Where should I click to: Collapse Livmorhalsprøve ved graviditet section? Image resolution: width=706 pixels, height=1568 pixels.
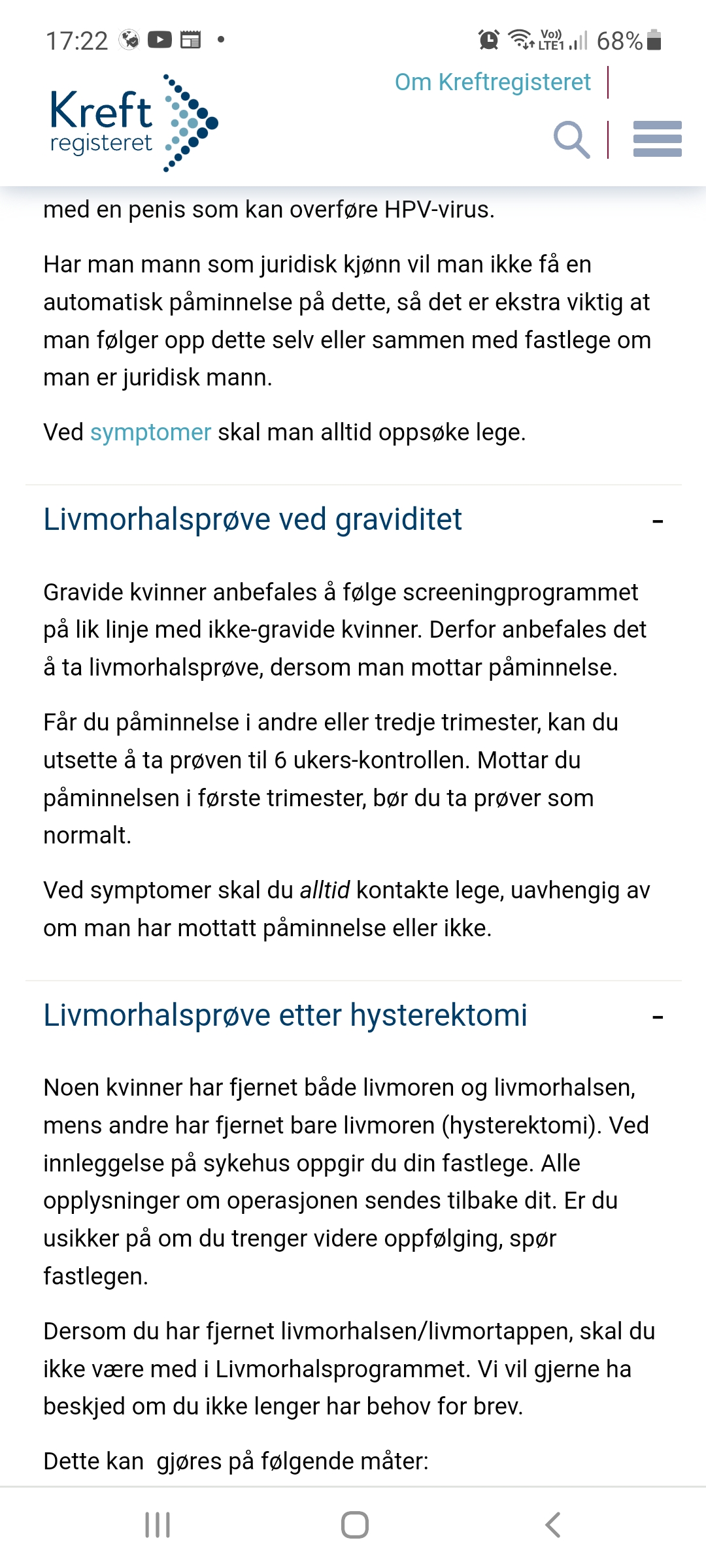353,520
